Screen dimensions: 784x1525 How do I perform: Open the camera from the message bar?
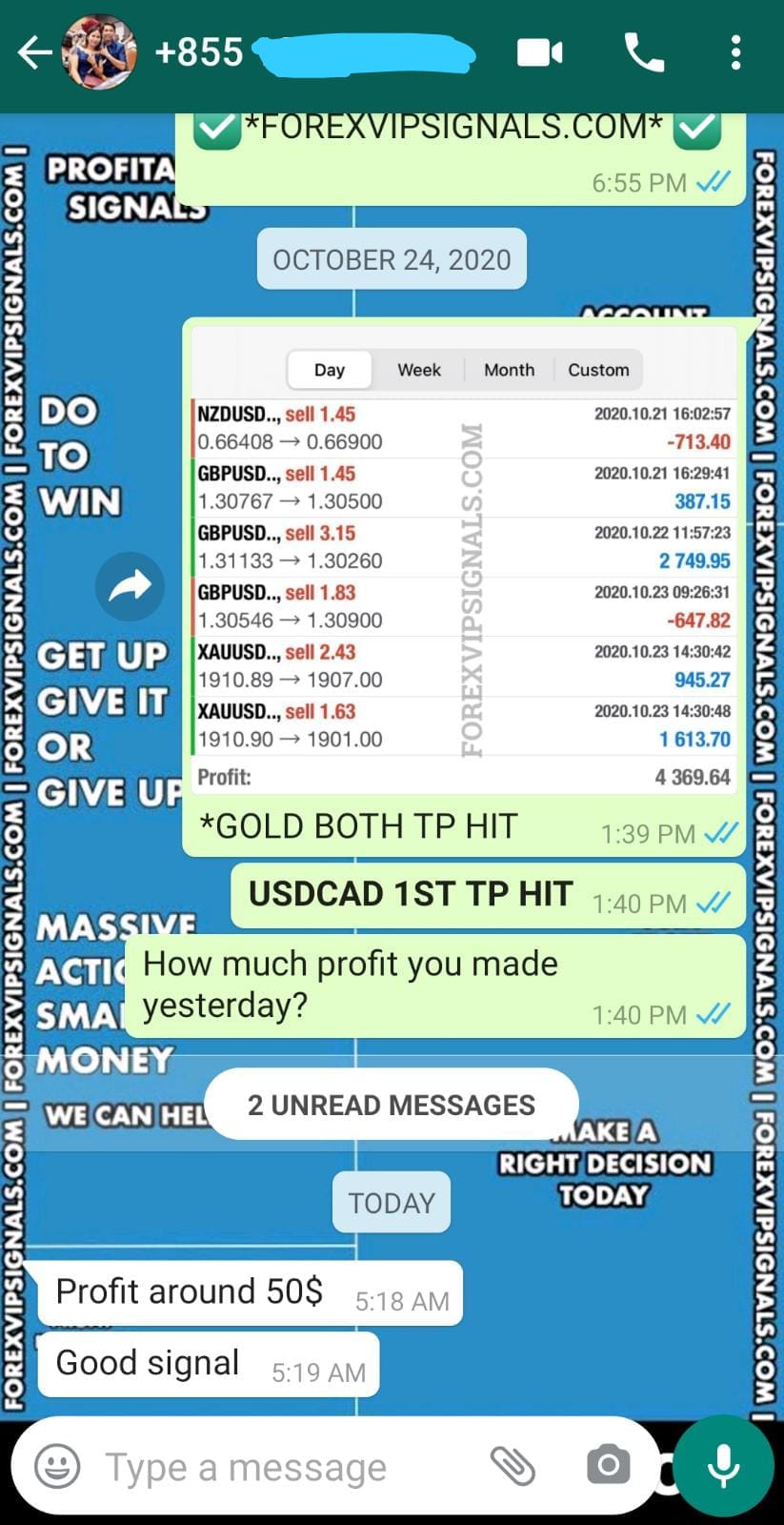pos(608,1465)
